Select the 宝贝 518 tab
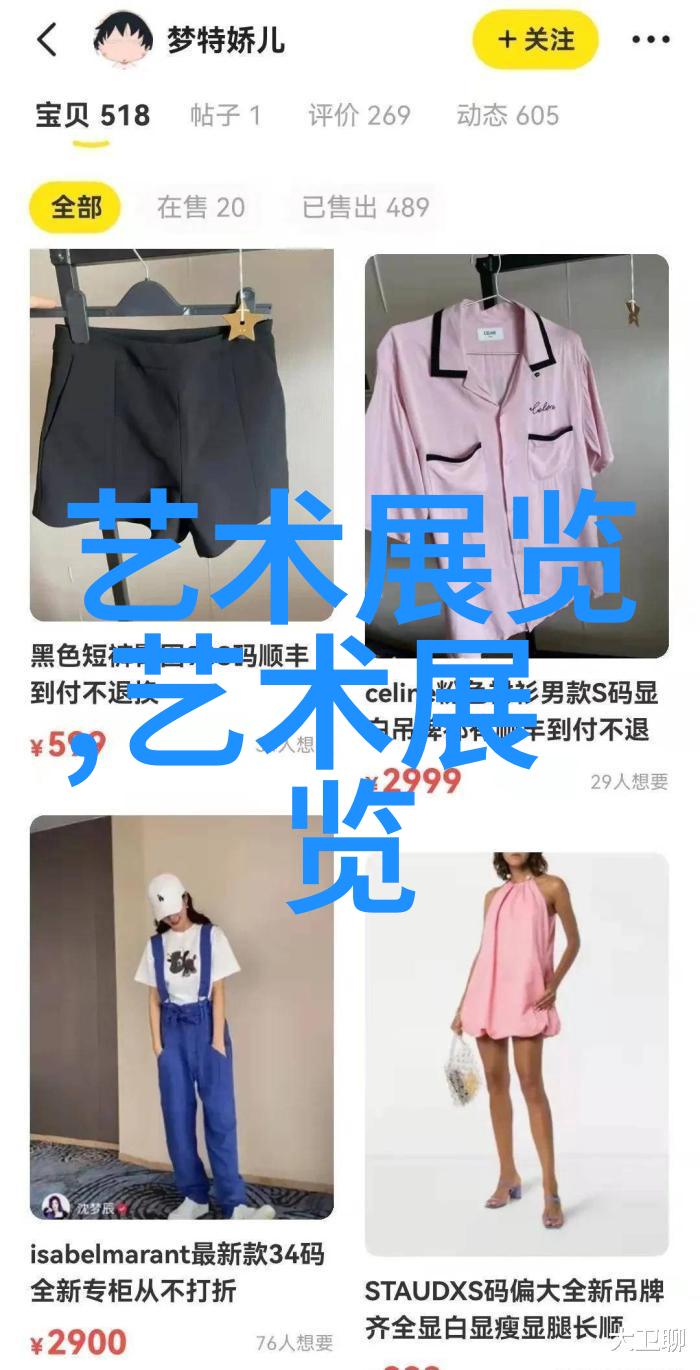Screen dimensions: 700x1370 tap(92, 116)
